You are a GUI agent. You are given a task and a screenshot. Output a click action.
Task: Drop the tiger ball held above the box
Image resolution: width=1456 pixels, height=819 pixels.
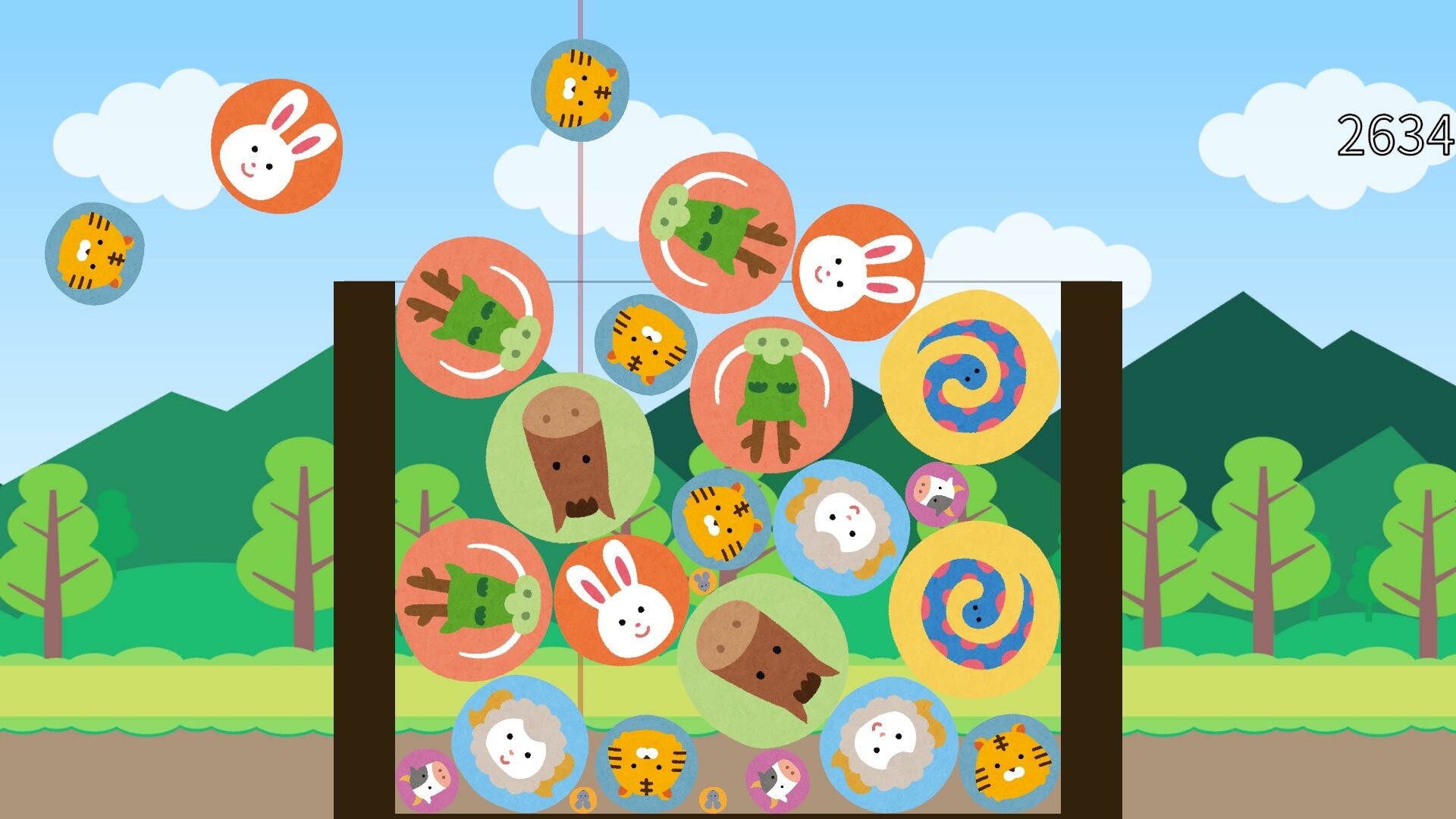click(x=580, y=89)
